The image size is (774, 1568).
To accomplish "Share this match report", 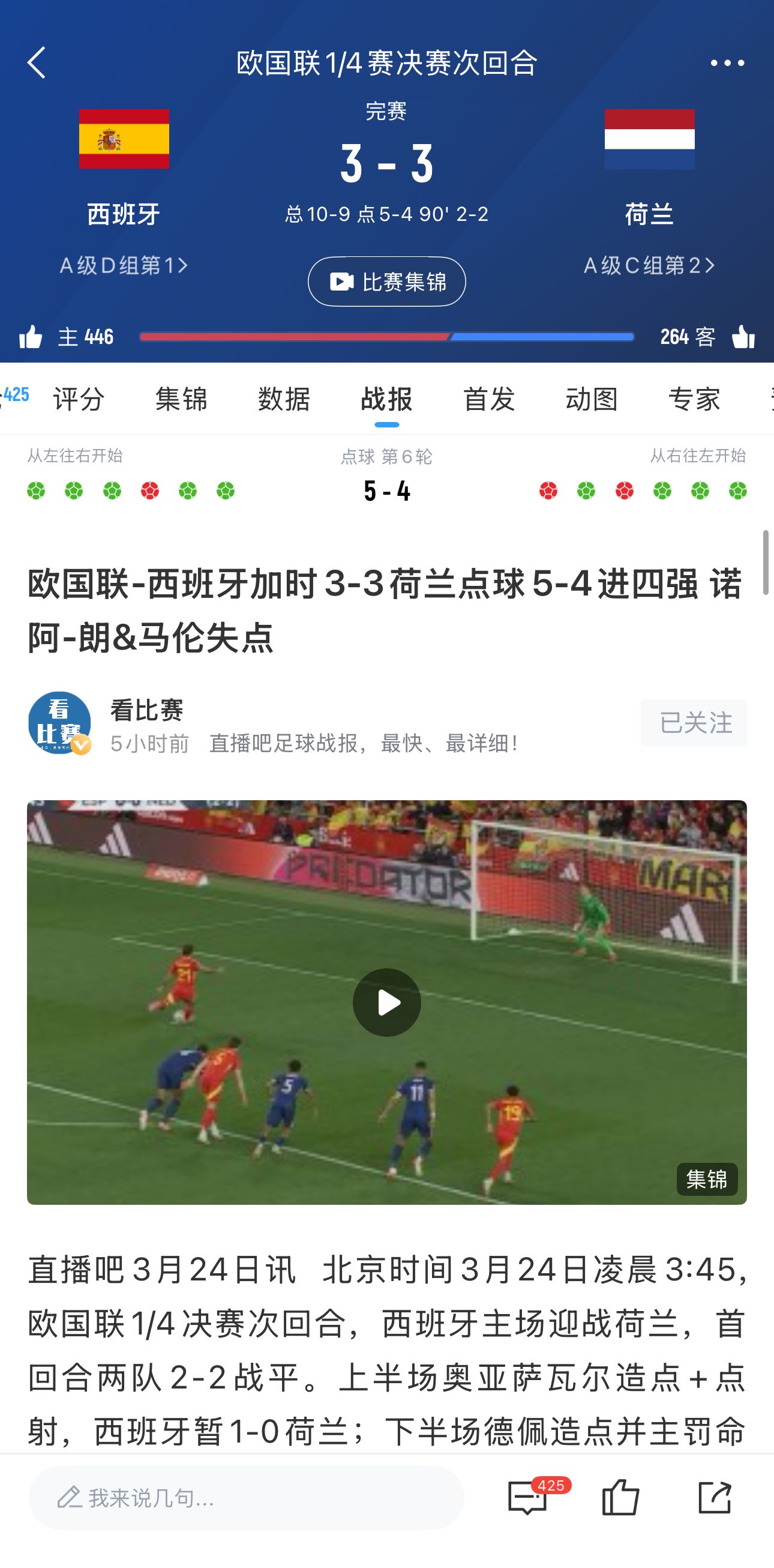I will [x=715, y=1497].
